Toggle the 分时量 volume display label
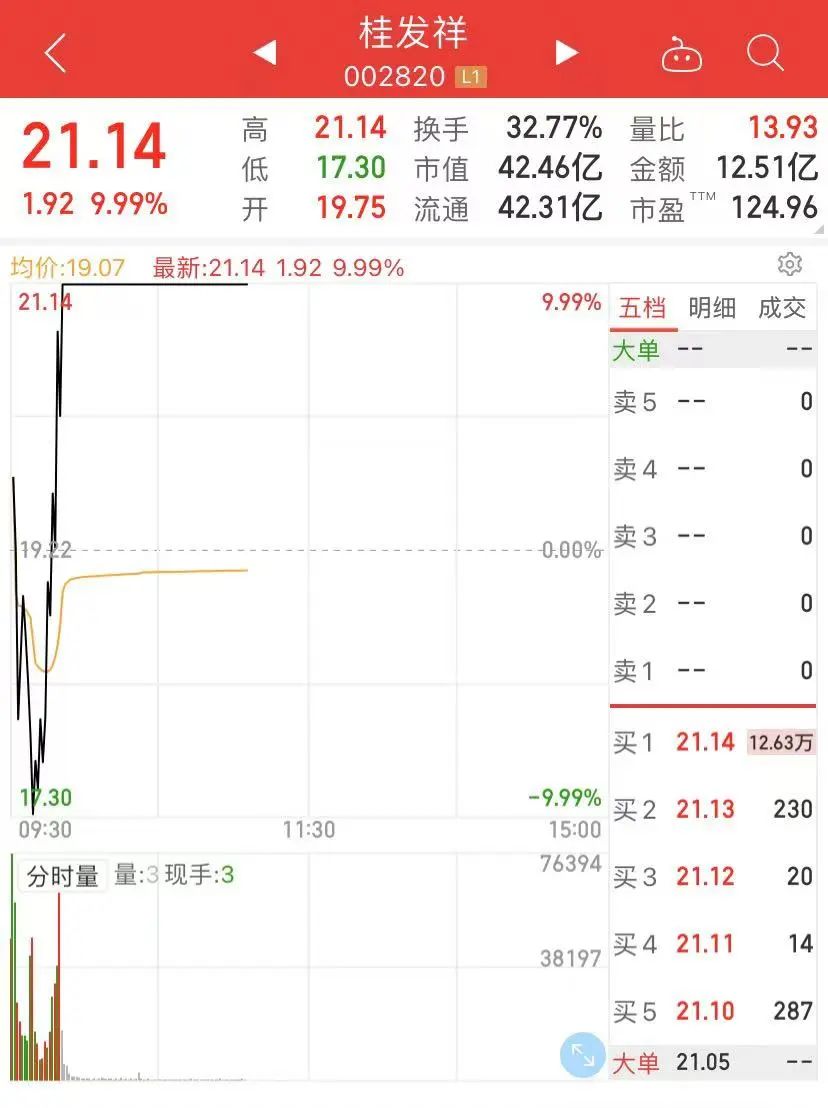The image size is (828, 1108). pyautogui.click(x=61, y=875)
